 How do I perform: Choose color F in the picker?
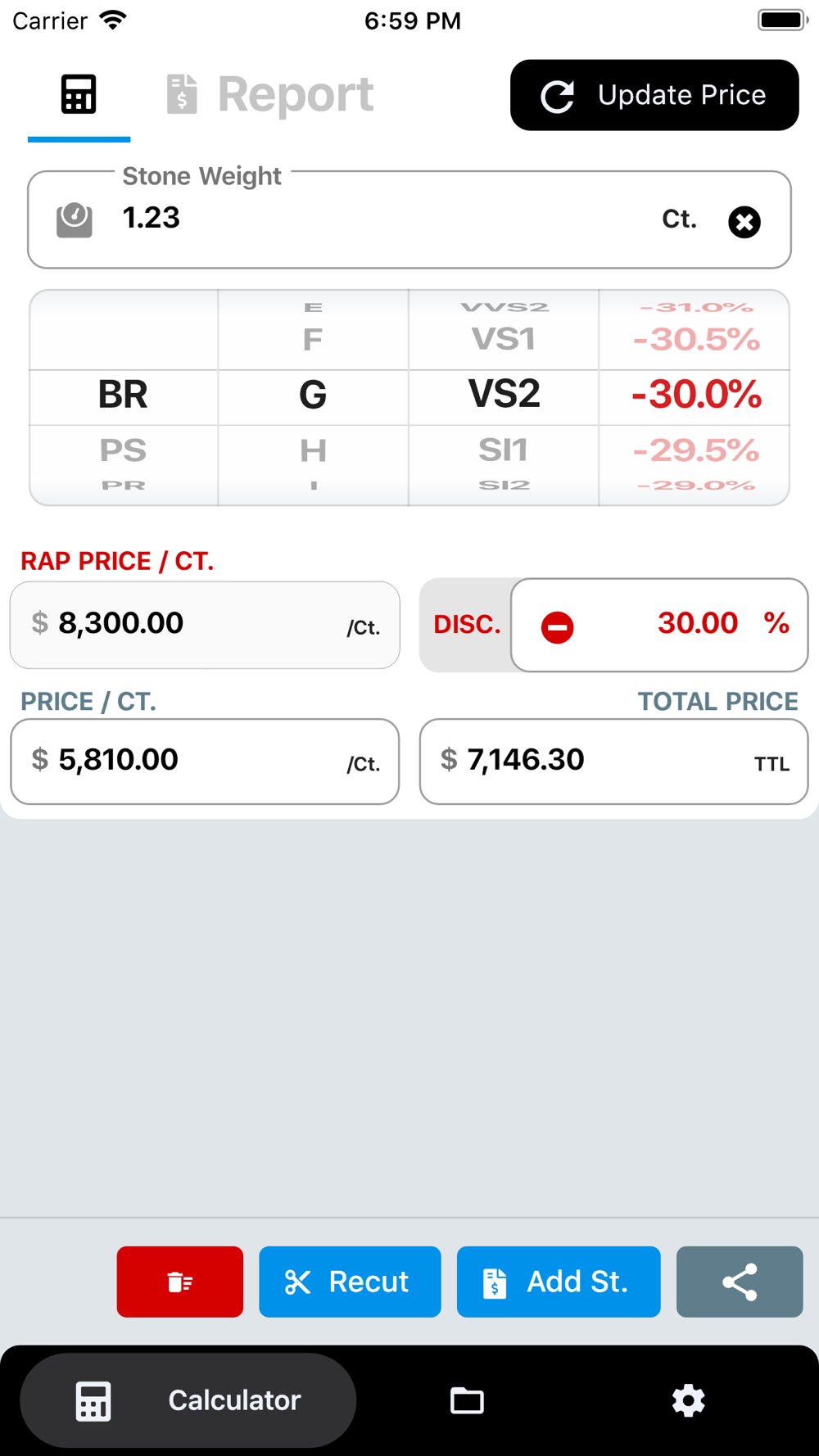tap(313, 339)
